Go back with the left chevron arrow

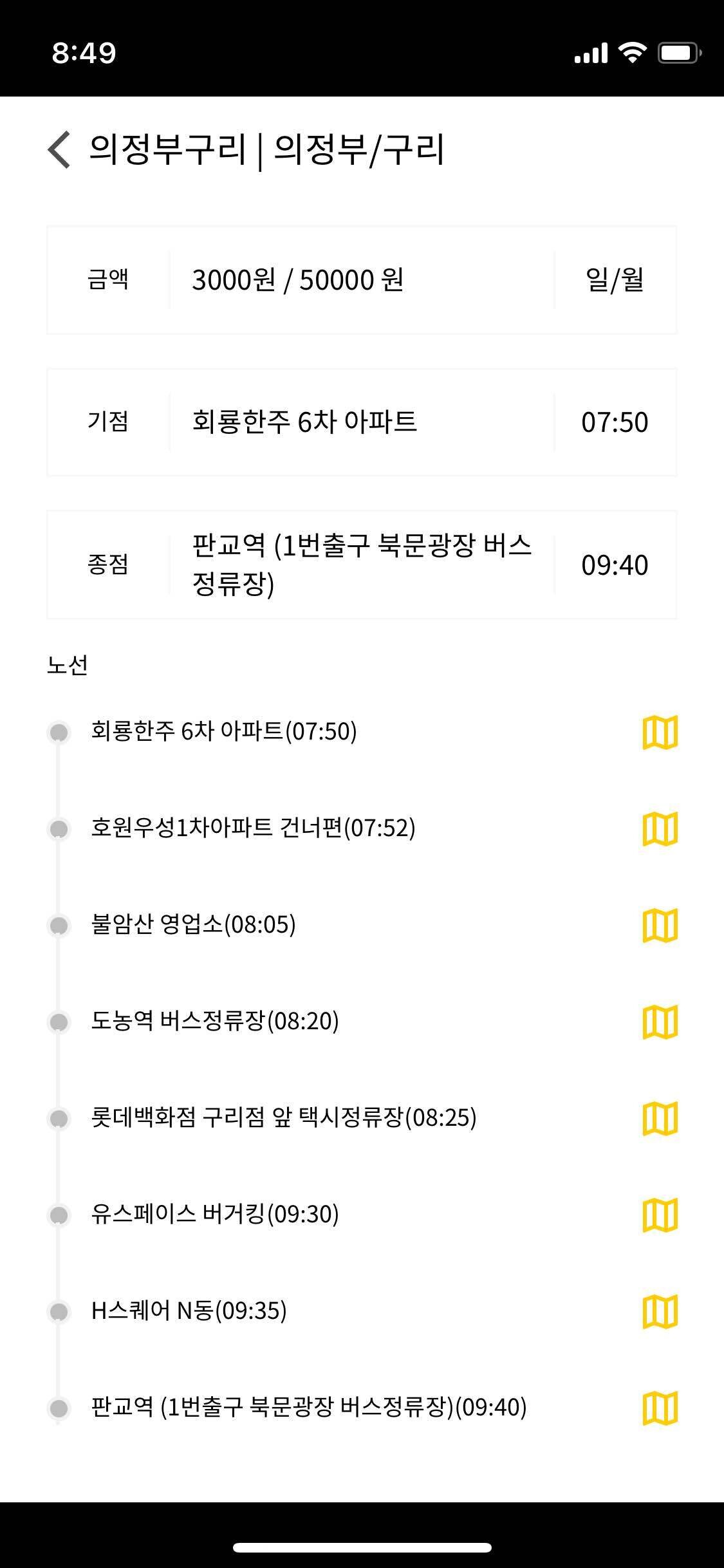pyautogui.click(x=59, y=149)
